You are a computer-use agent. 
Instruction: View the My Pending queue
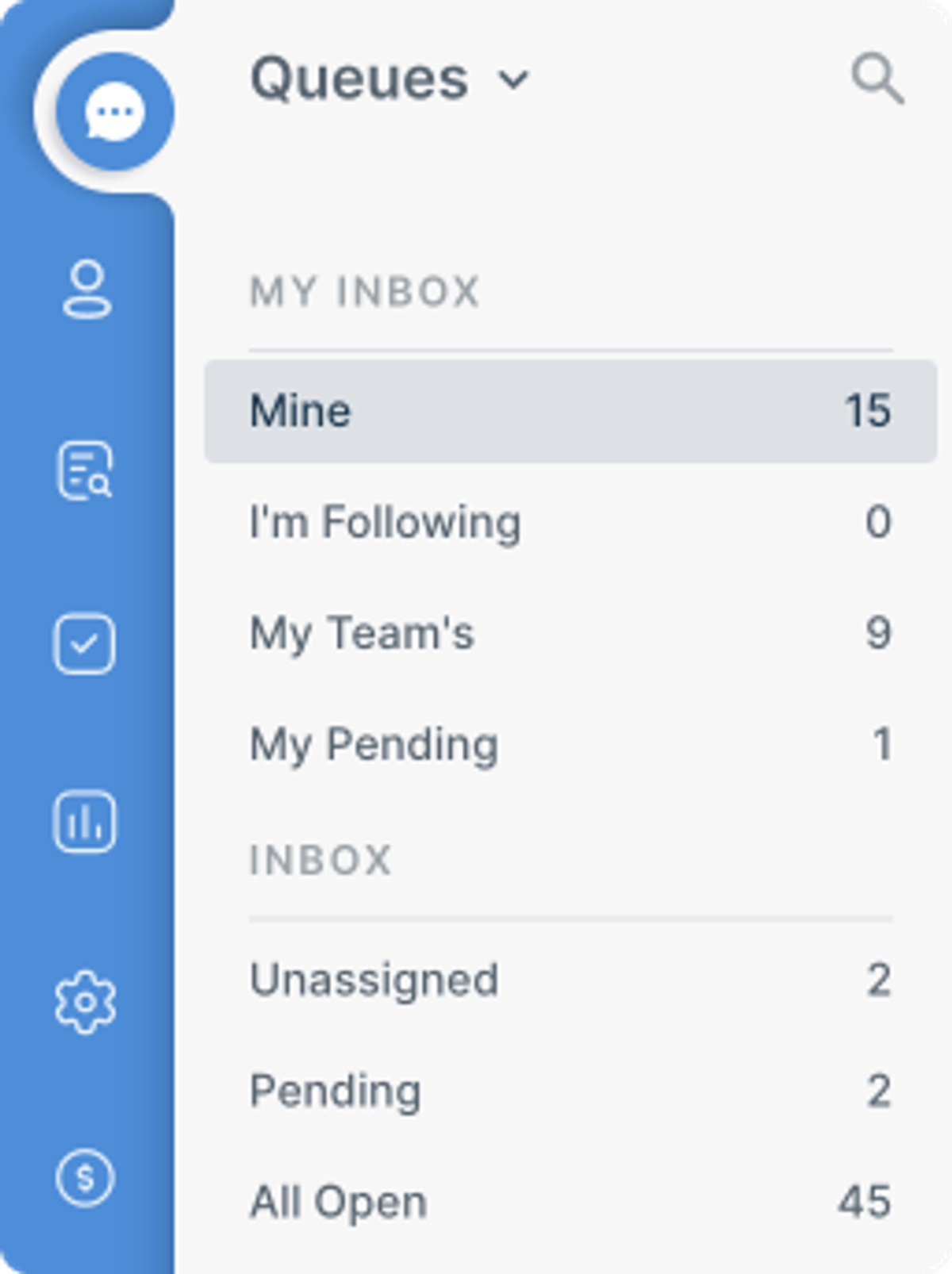(570, 744)
